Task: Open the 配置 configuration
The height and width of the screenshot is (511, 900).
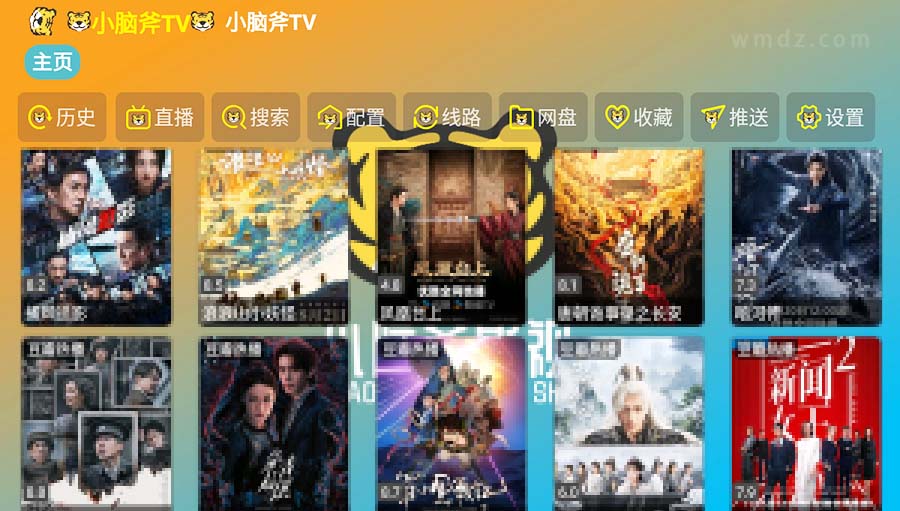Action: [352, 118]
